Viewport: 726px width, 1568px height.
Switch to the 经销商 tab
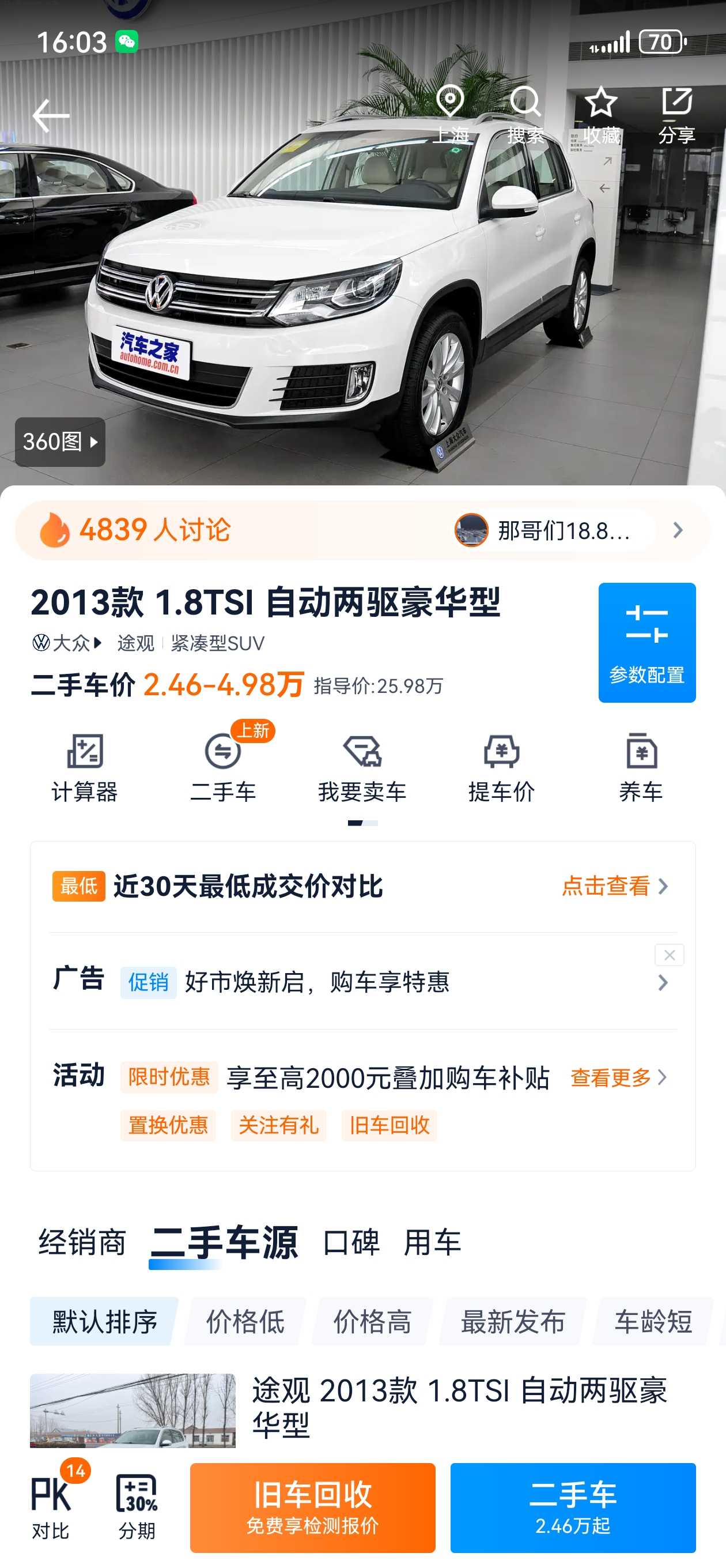click(x=82, y=1242)
